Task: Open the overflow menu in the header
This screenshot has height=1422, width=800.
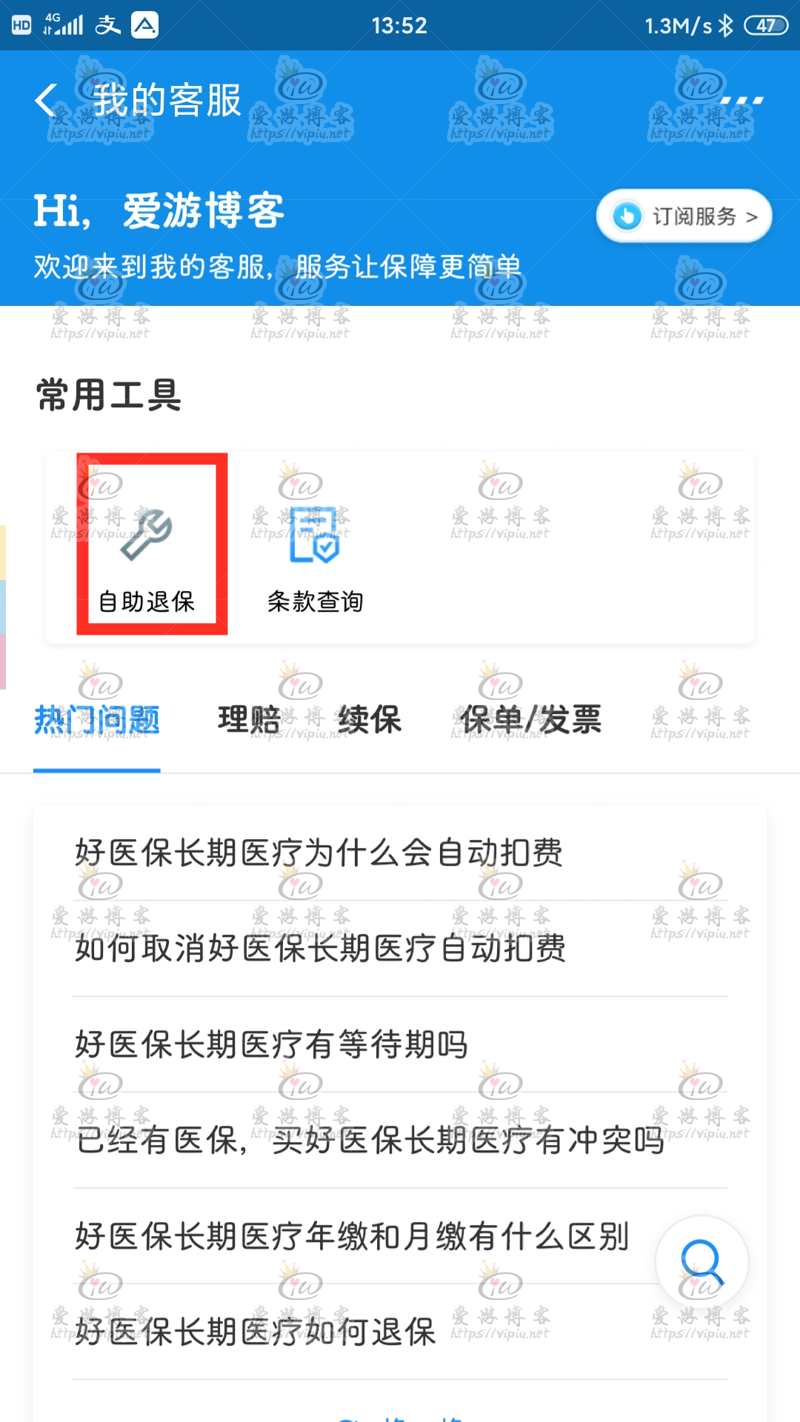Action: (742, 100)
